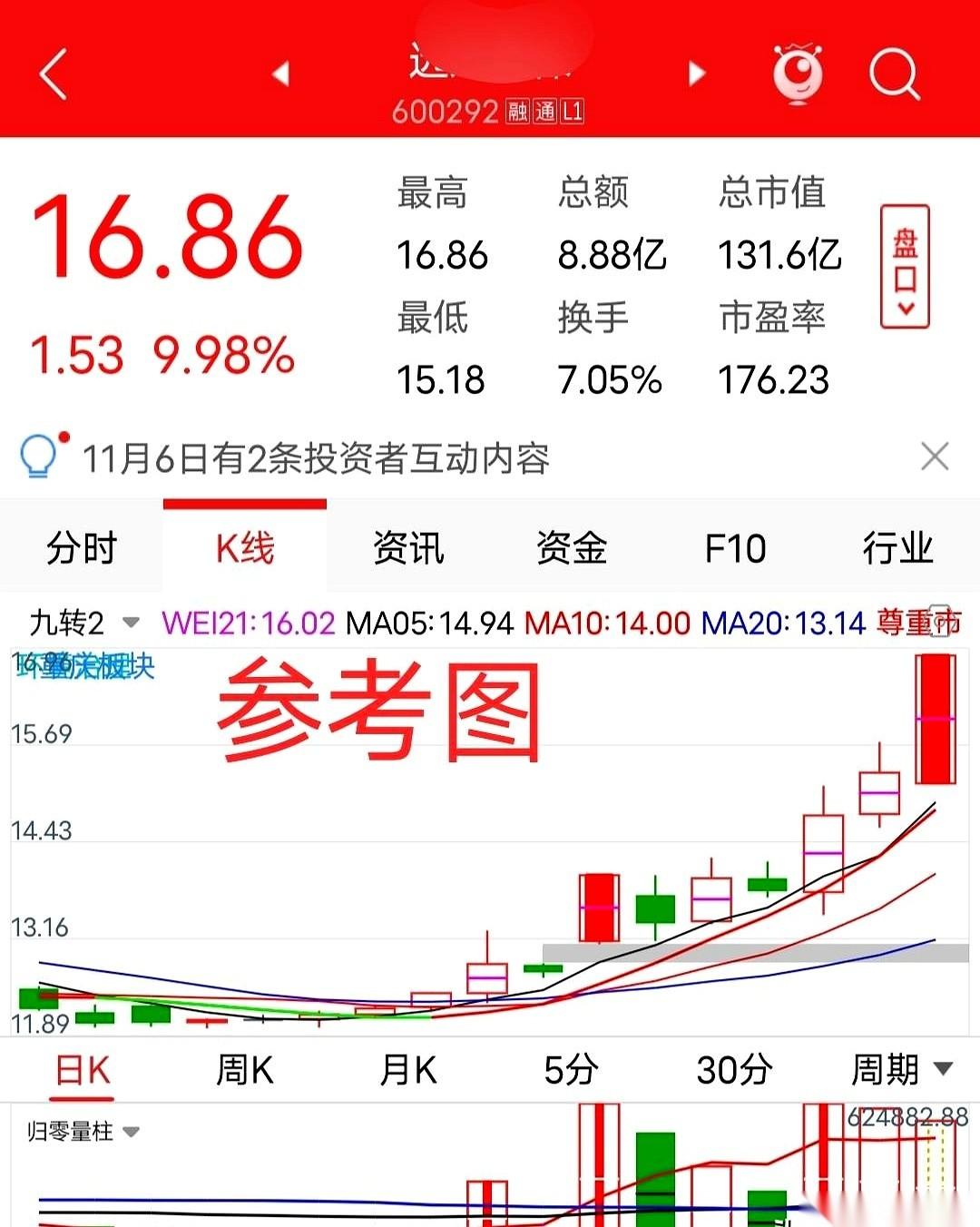Switch to the 分时 tab
This screenshot has width=980, height=1227.
[82, 548]
